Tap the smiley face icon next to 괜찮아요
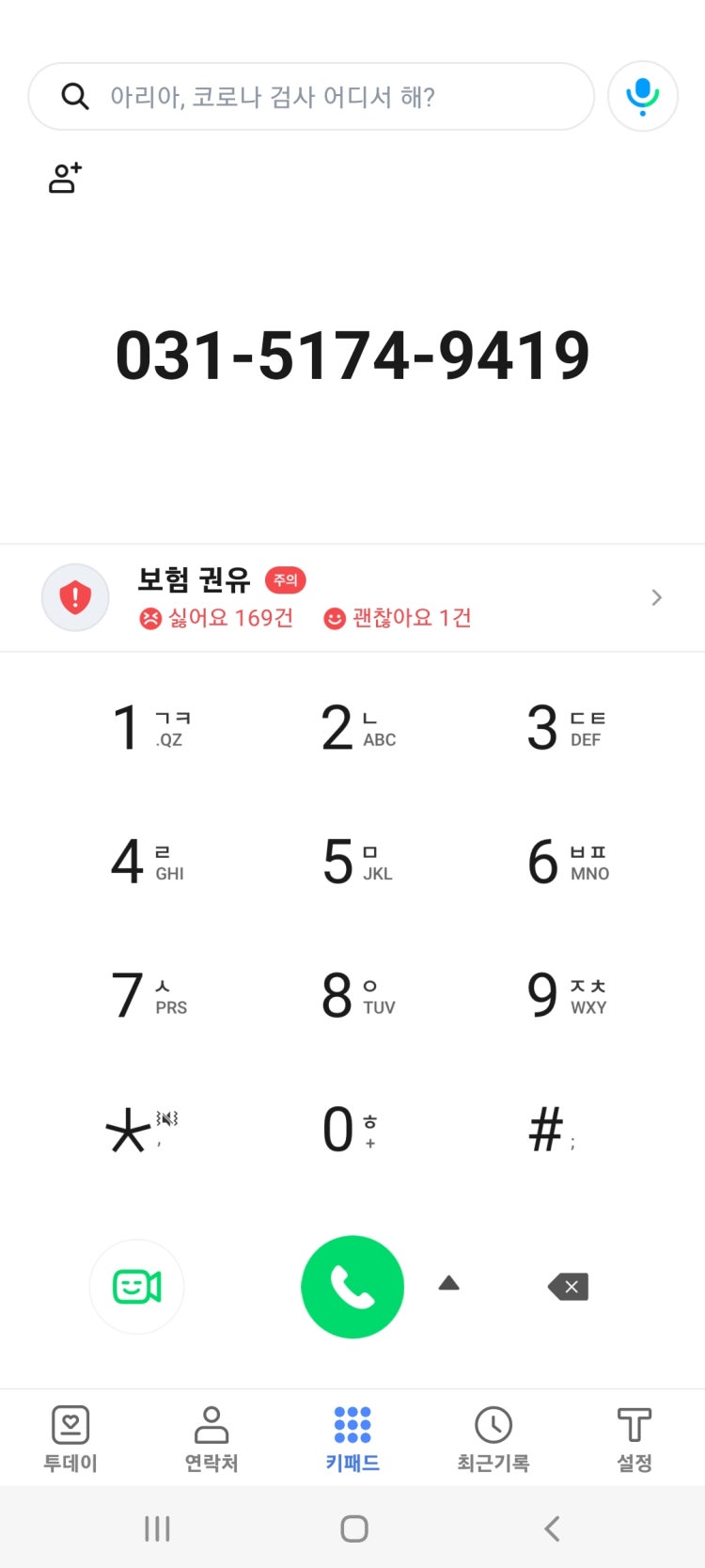This screenshot has height=1568, width=705. 335,618
